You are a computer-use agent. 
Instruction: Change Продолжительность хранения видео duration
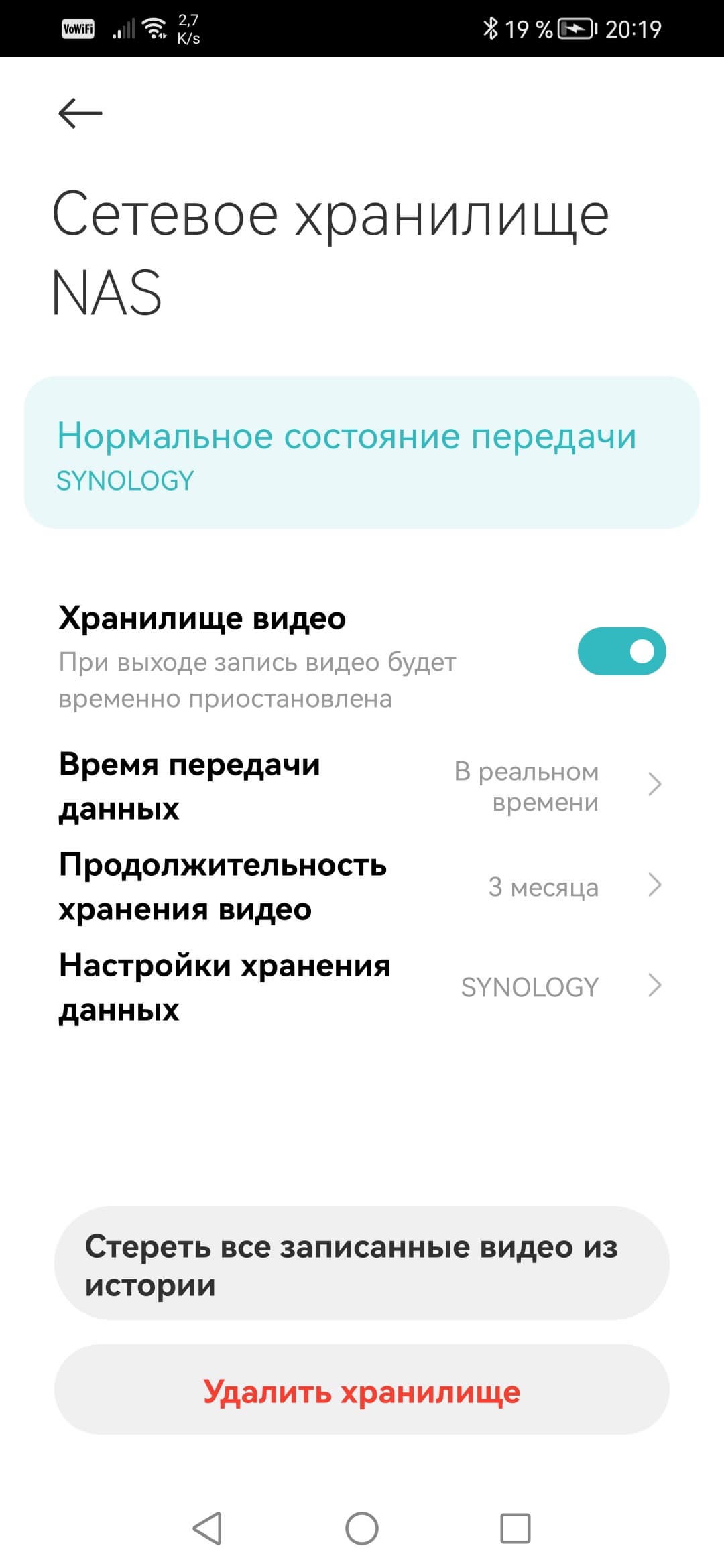[x=362, y=886]
